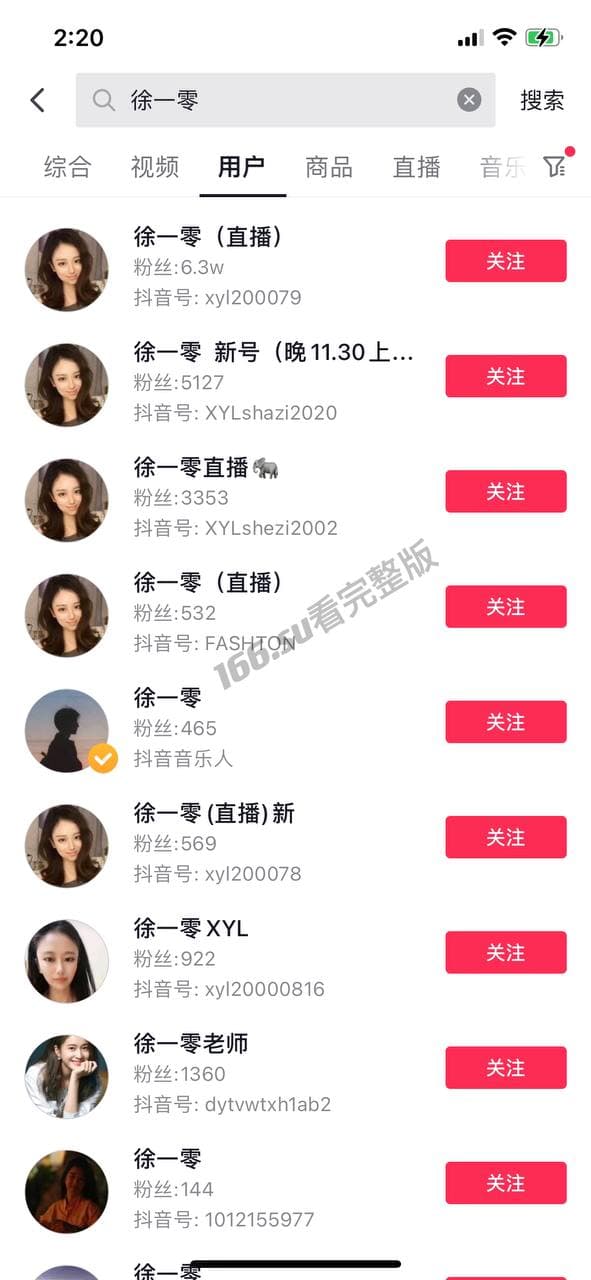The width and height of the screenshot is (591, 1280).
Task: Clear the search text with the X
Action: coord(469,100)
